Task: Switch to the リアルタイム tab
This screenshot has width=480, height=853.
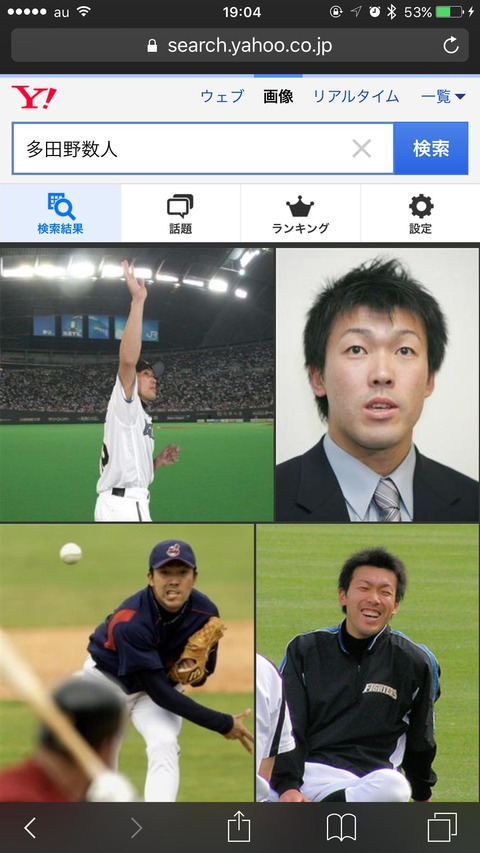Action: click(x=356, y=96)
